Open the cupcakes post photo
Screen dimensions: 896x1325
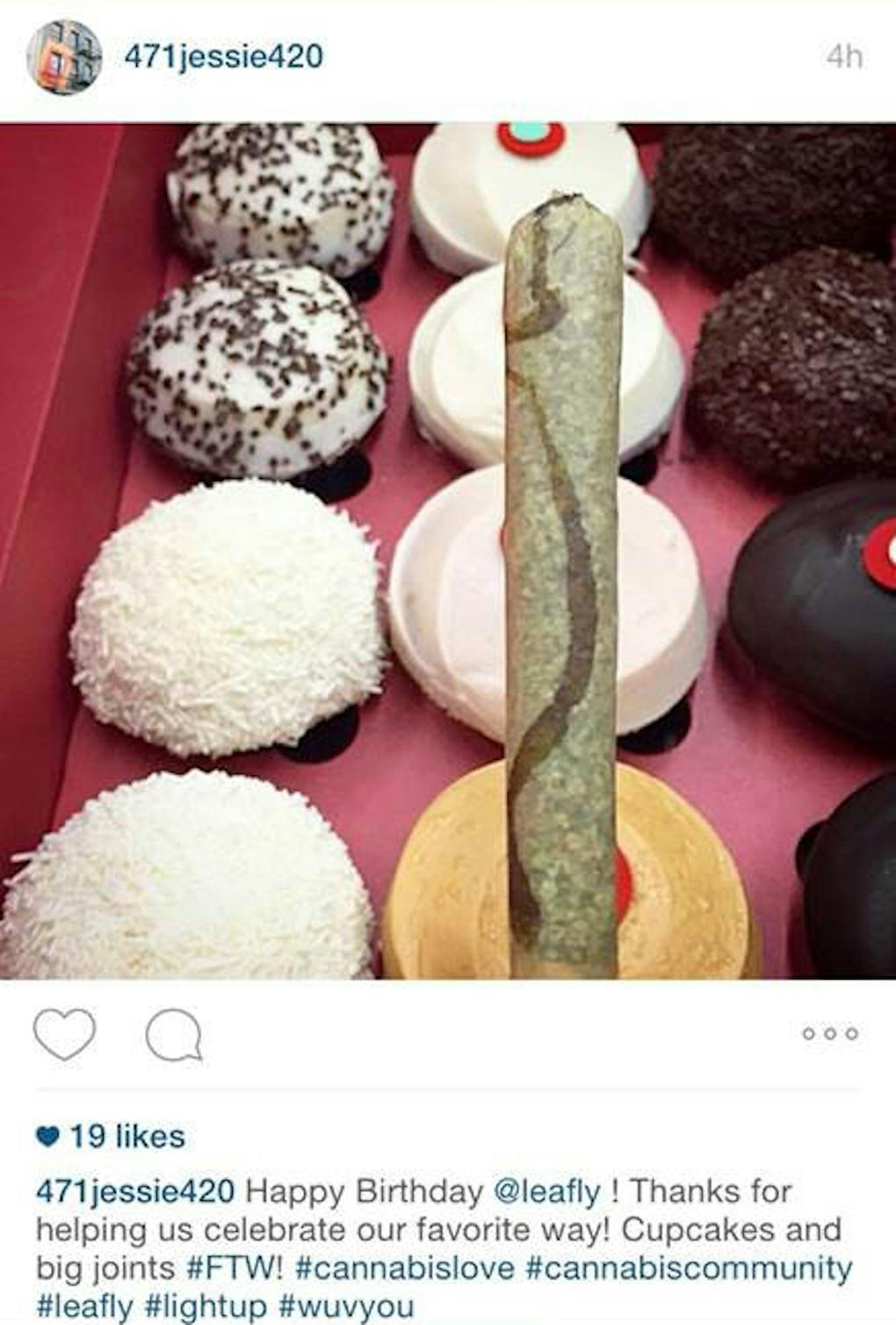448,551
